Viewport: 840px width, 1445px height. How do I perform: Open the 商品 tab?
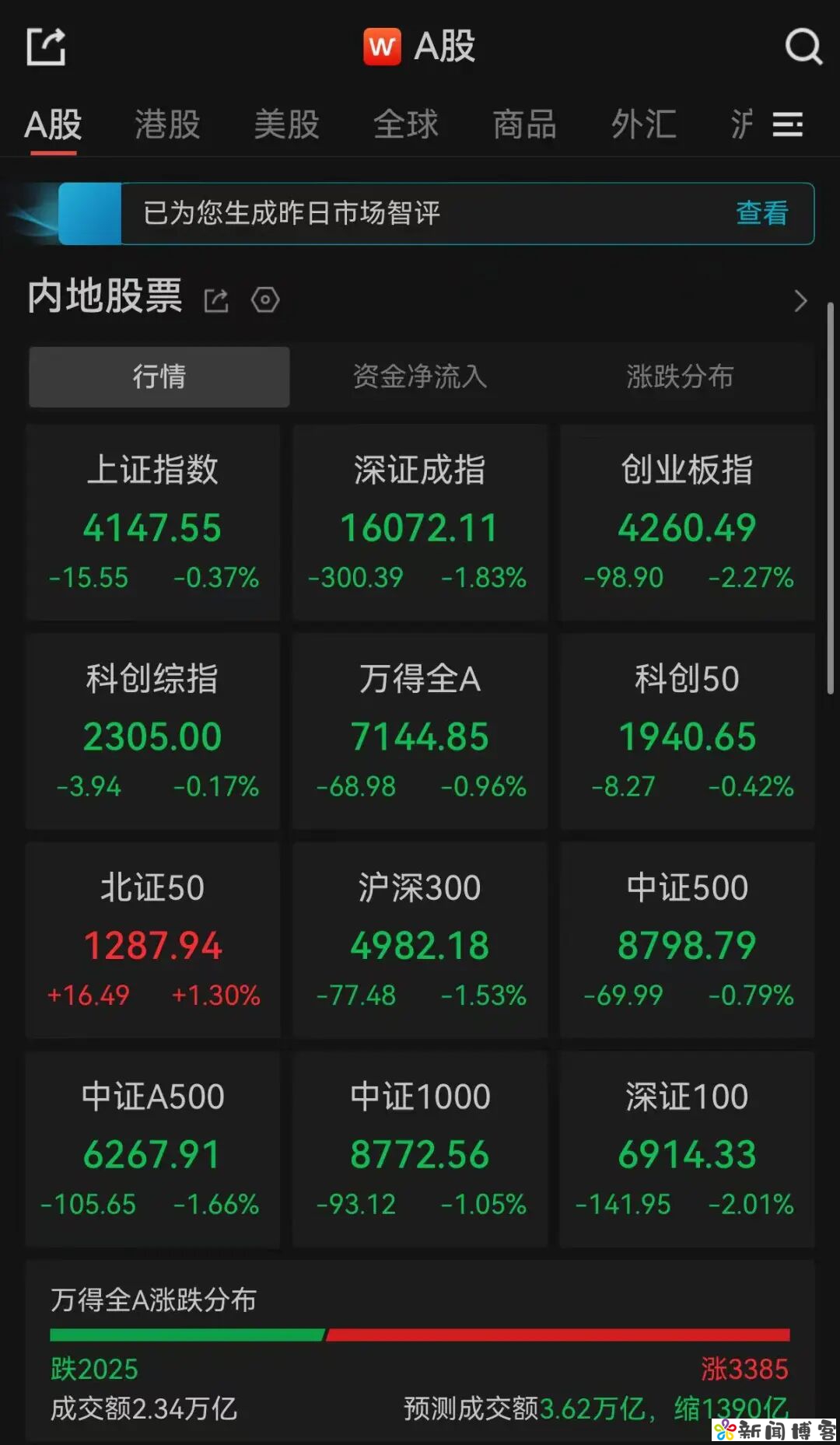pyautogui.click(x=525, y=124)
